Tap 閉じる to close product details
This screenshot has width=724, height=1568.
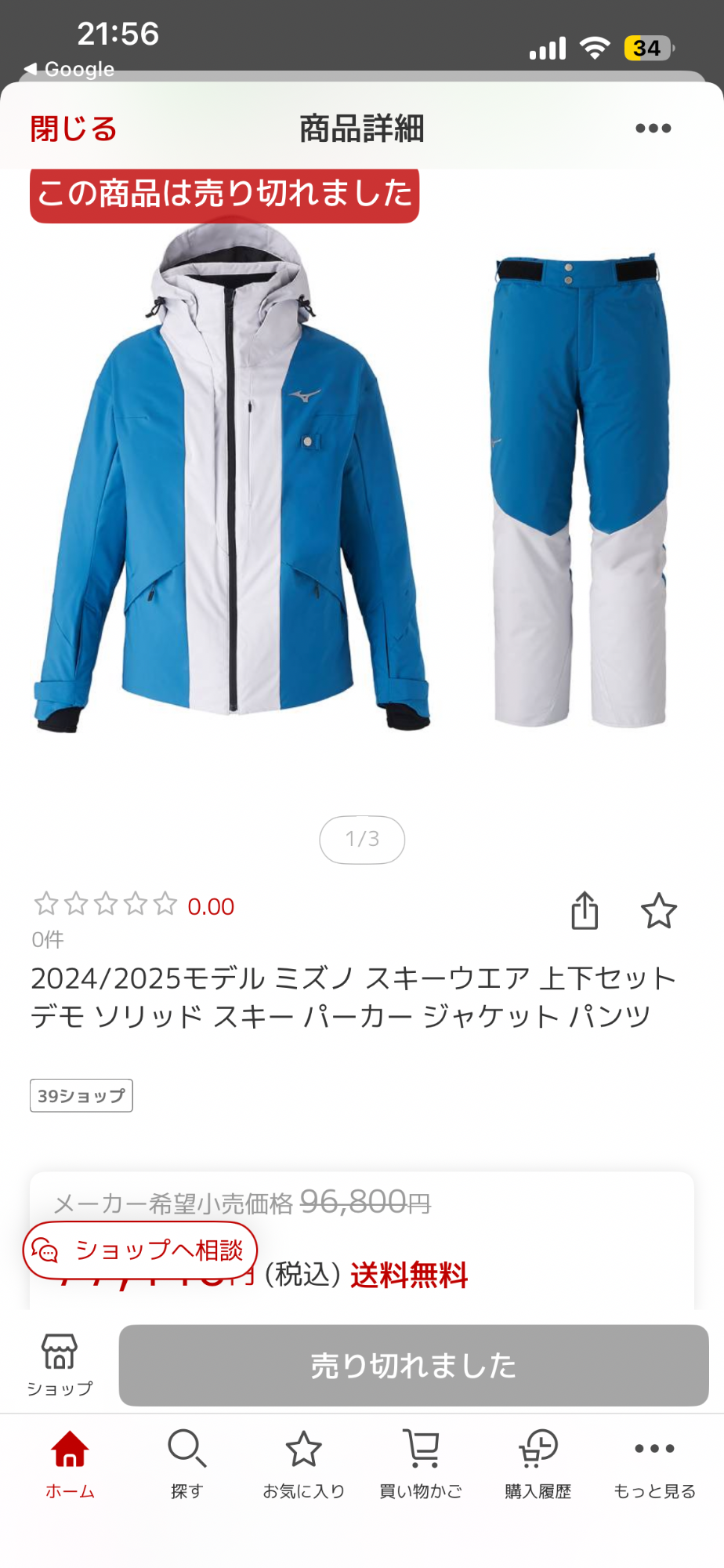click(x=74, y=129)
